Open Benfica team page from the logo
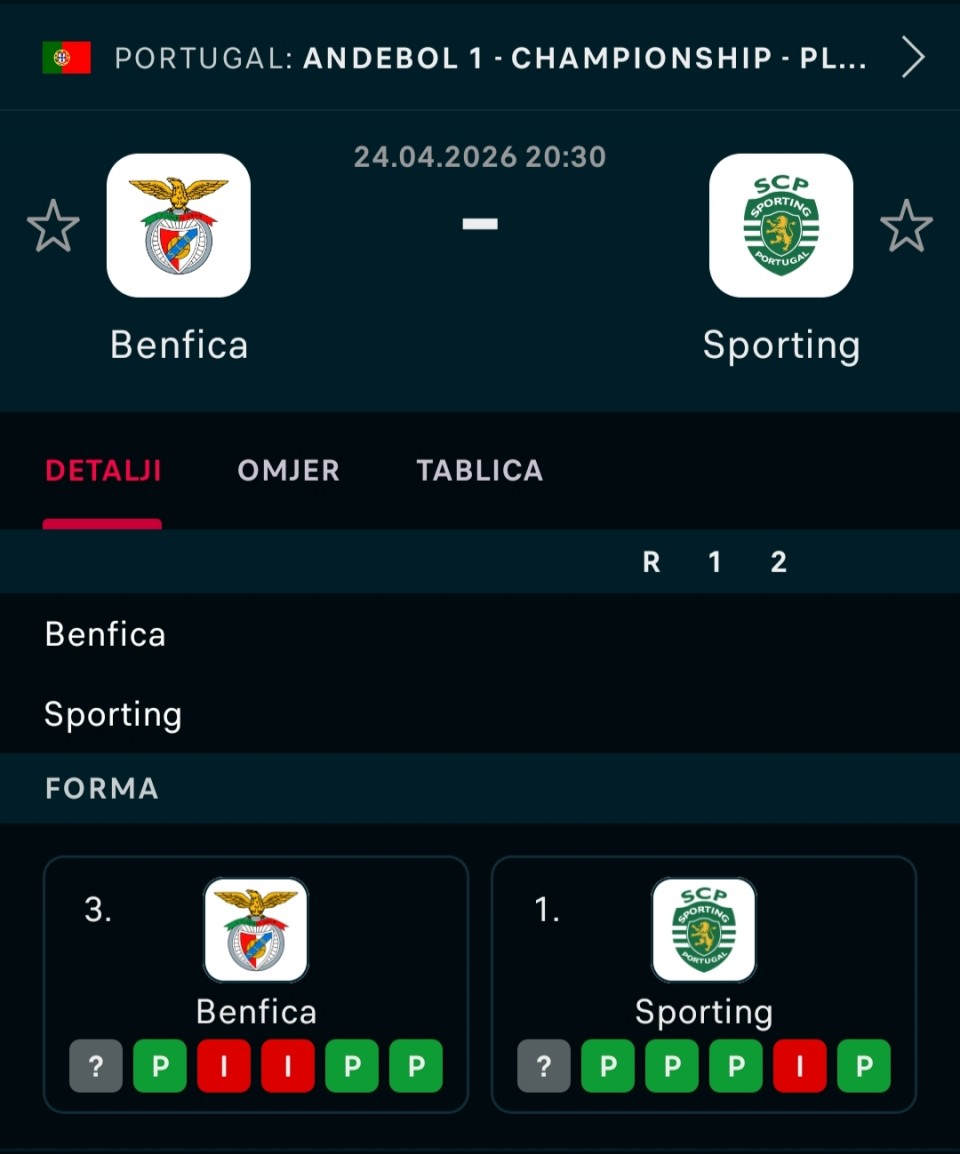Viewport: 960px width, 1154px height. click(179, 226)
